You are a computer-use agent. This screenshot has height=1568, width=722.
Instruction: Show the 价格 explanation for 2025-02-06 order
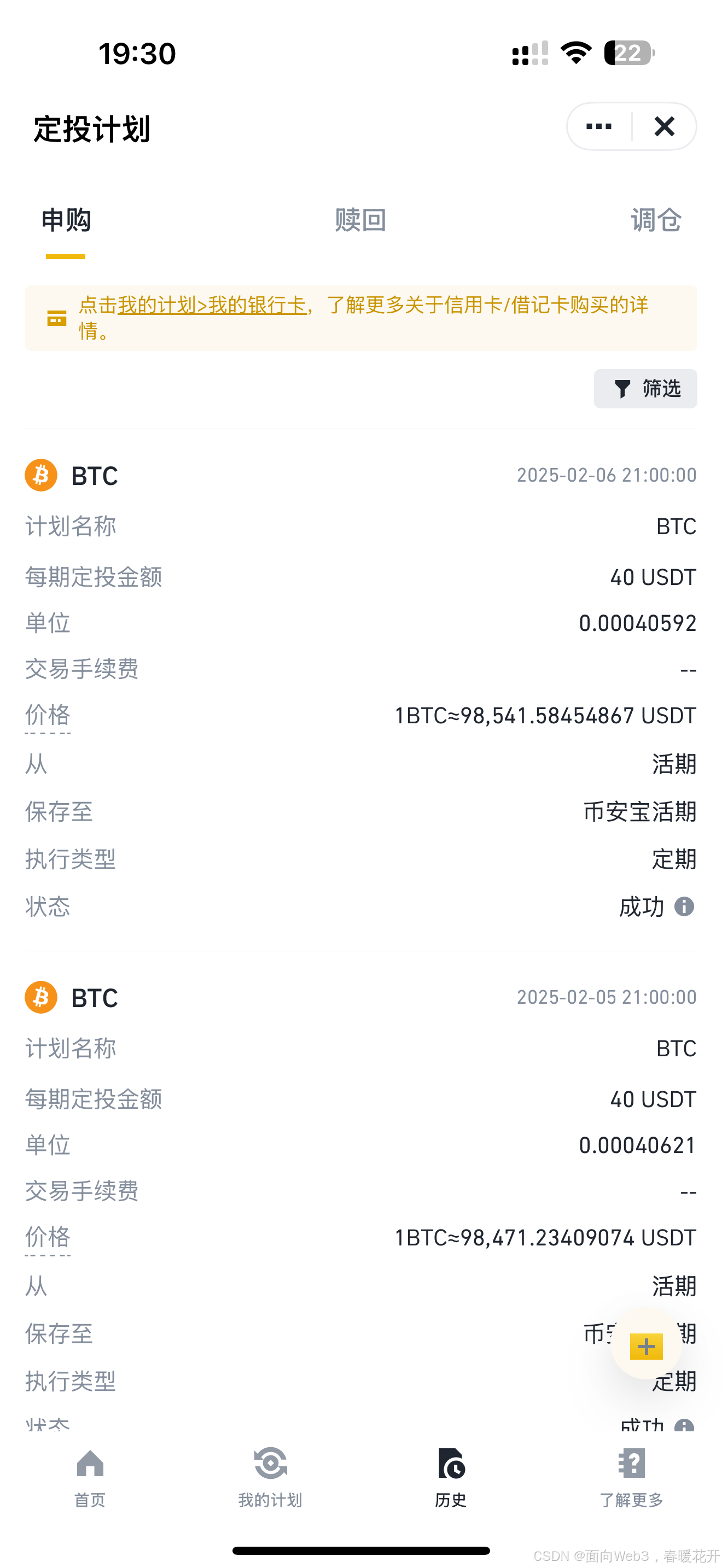pos(48,716)
